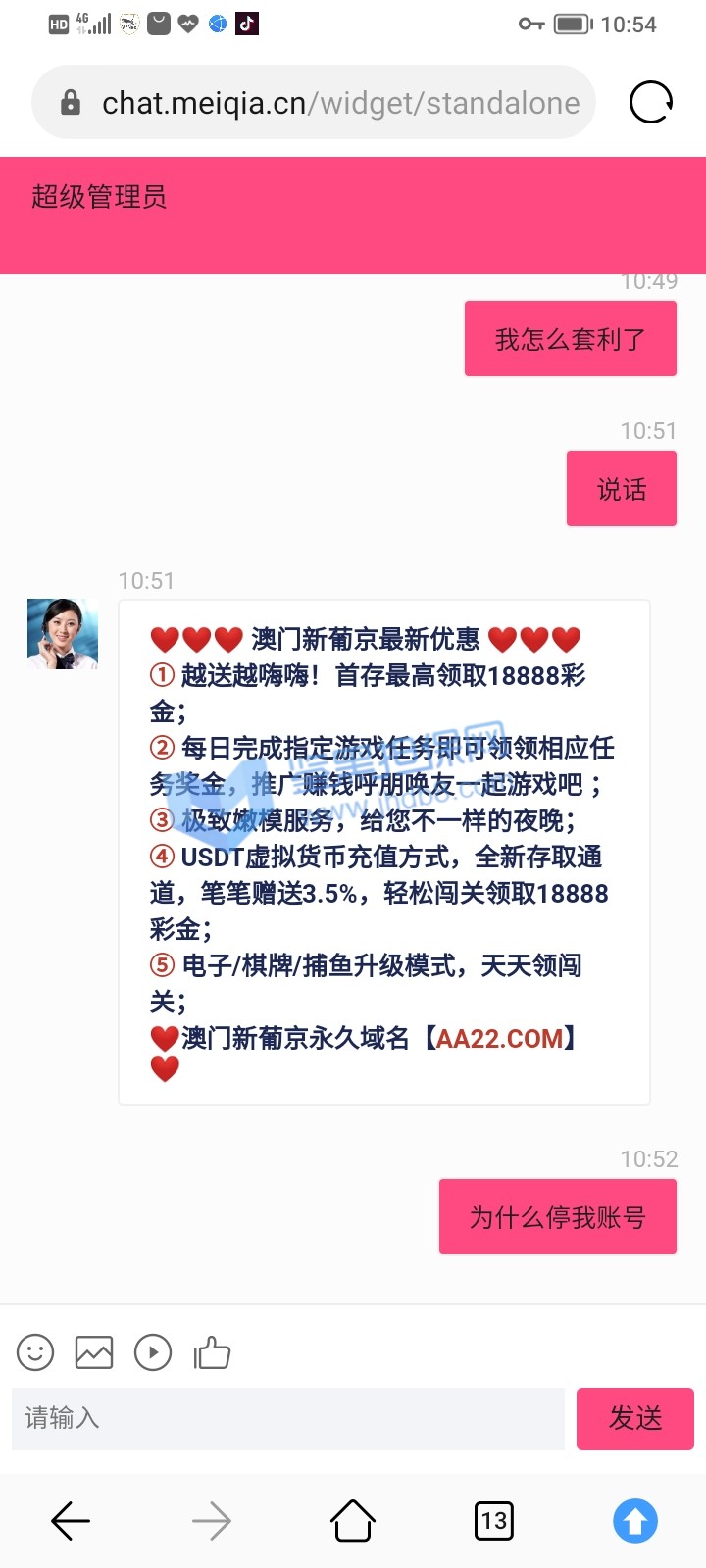Tap the video attachment icon

(153, 1352)
